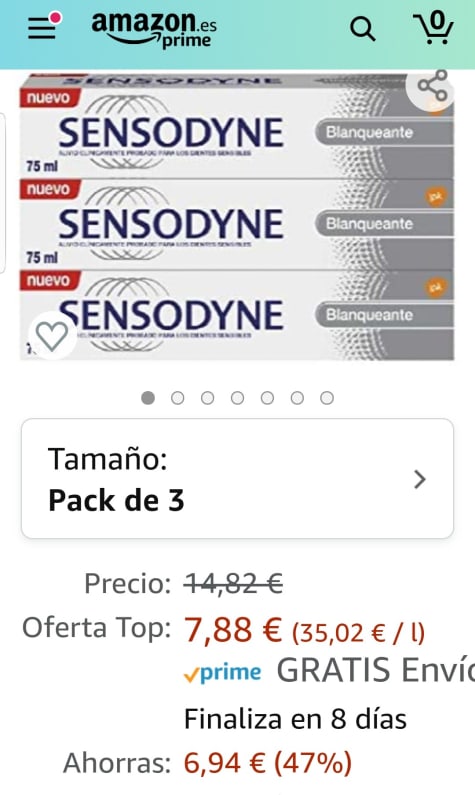Share this Sensodyne product
The height and width of the screenshot is (795, 475).
(432, 86)
